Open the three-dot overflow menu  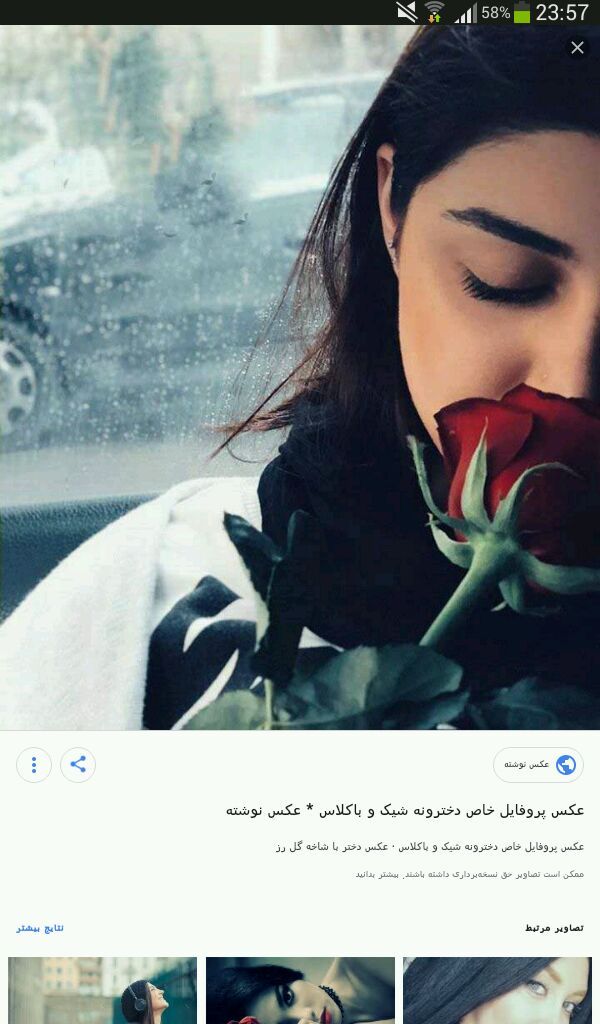[34, 765]
